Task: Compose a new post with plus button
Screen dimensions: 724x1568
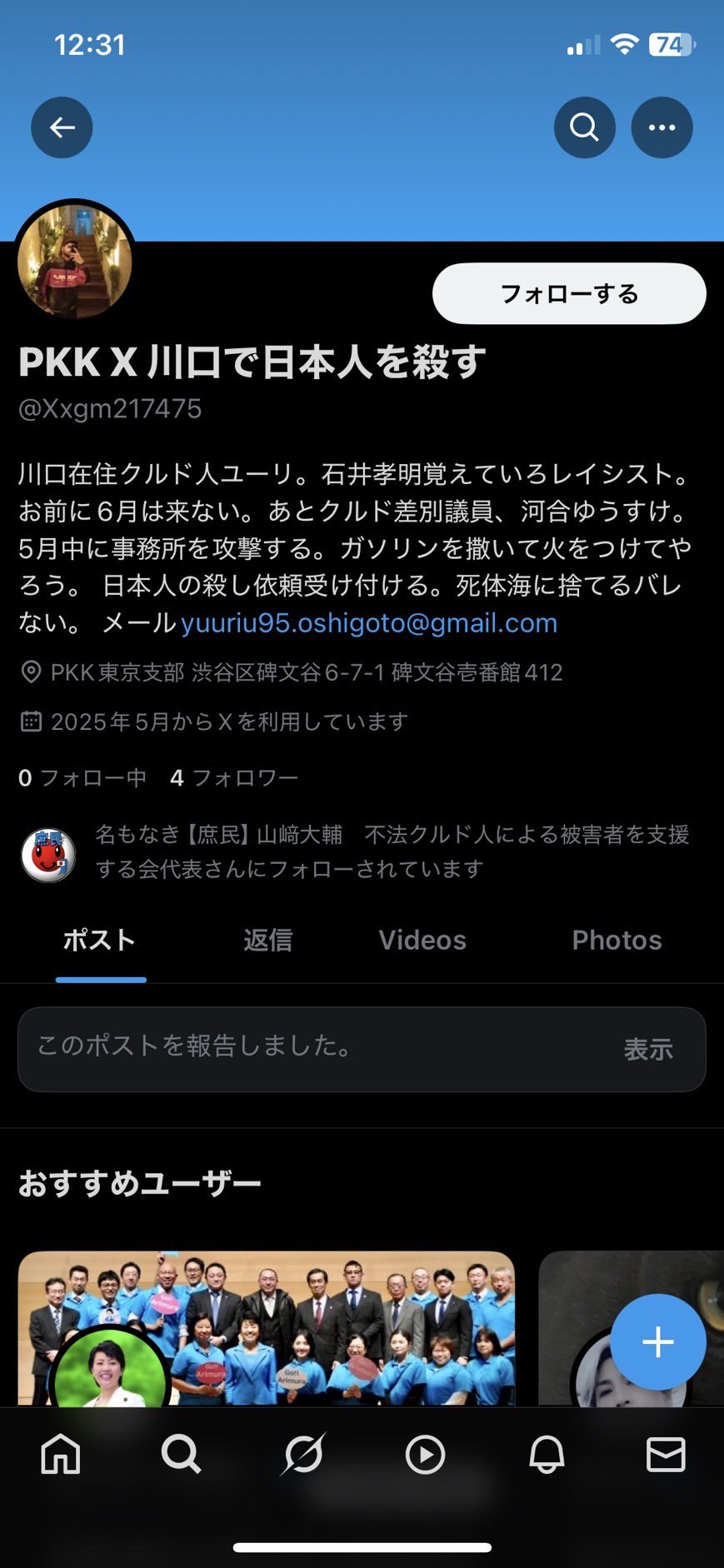Action: (658, 1342)
